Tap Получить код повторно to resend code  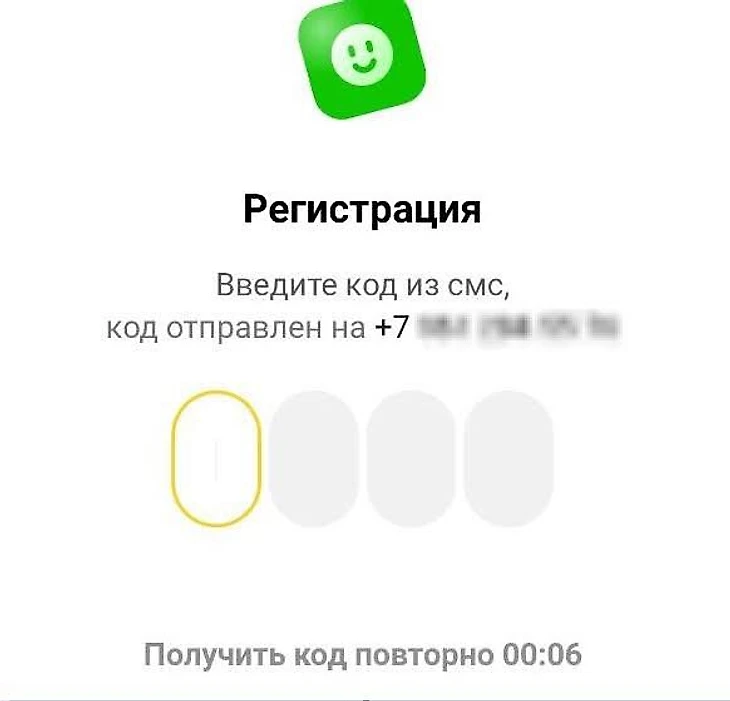click(363, 656)
